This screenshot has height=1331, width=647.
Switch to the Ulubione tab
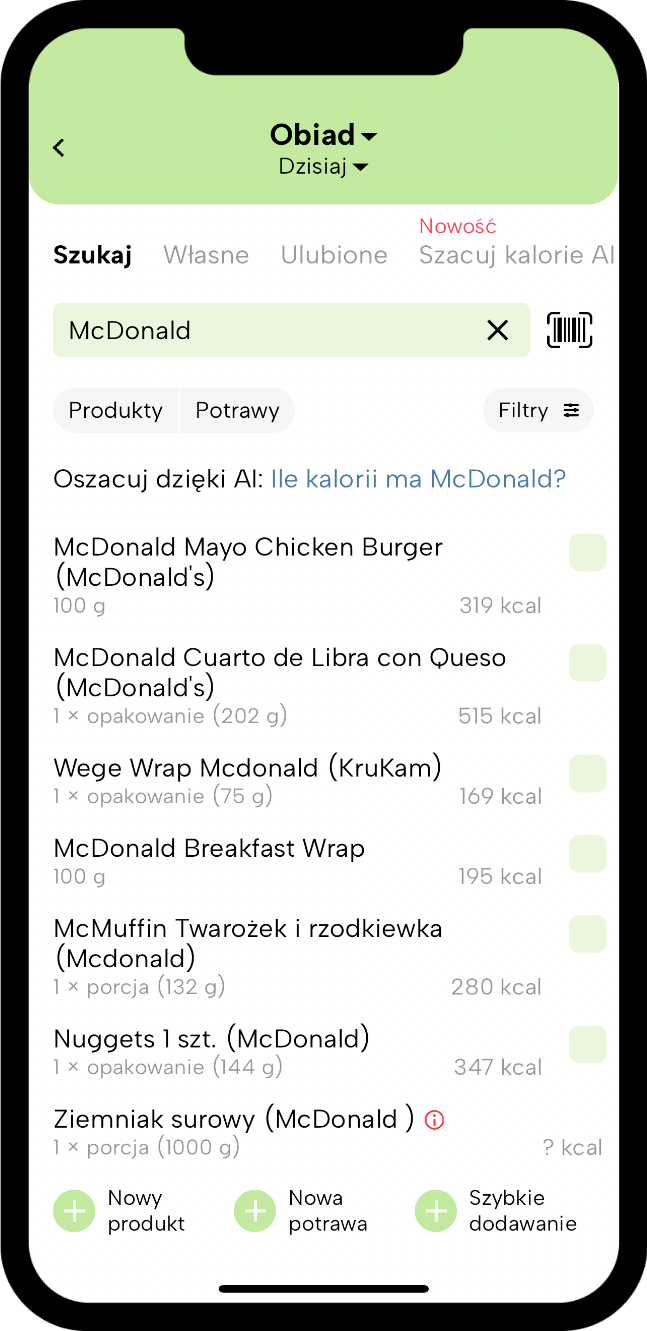pos(334,255)
